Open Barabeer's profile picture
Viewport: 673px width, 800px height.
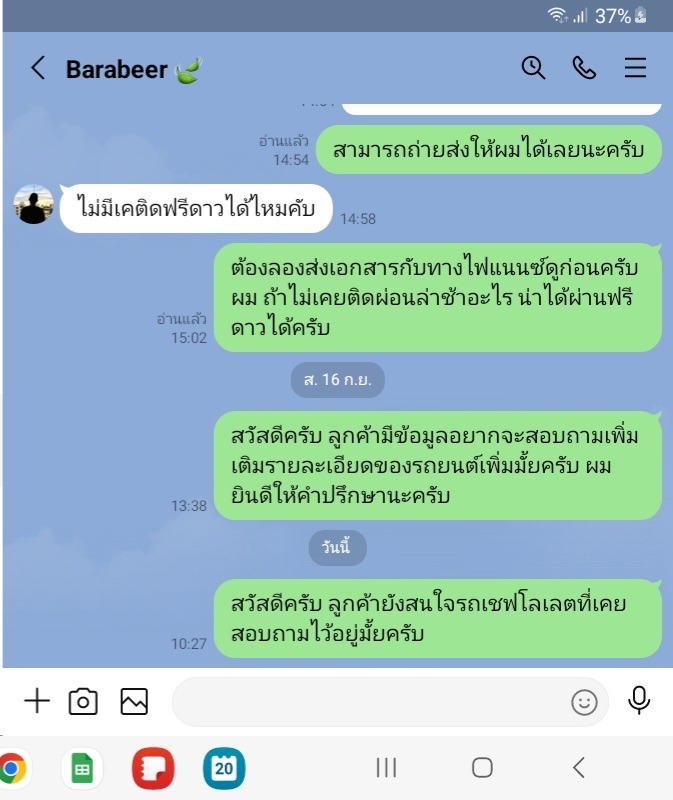(33, 205)
